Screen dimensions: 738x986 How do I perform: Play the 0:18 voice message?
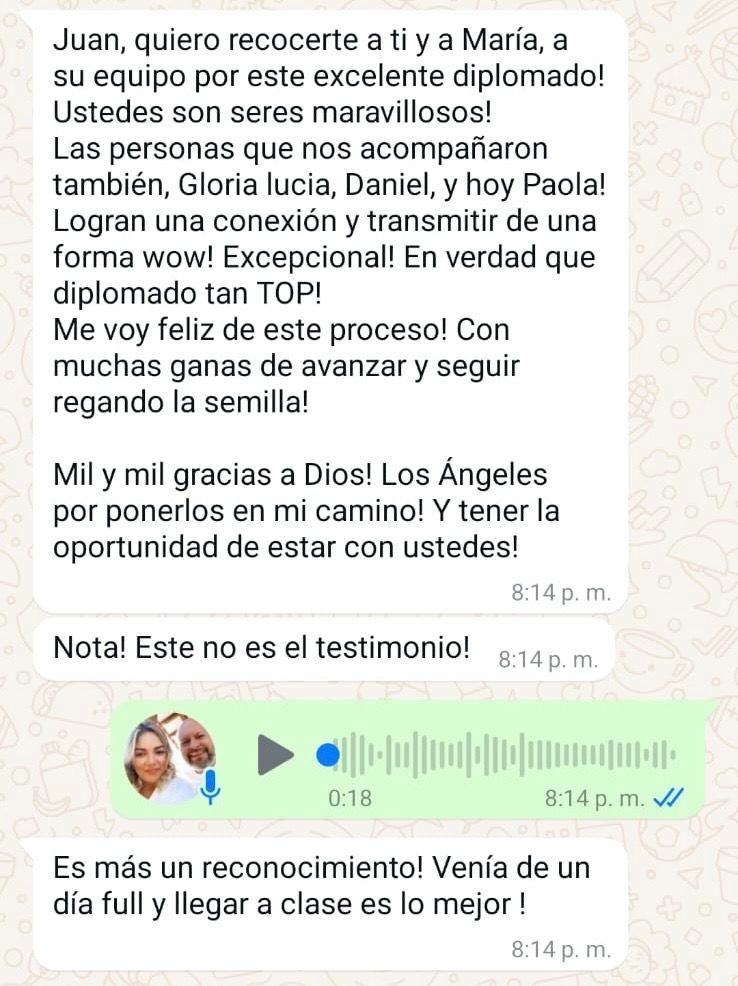click(275, 754)
